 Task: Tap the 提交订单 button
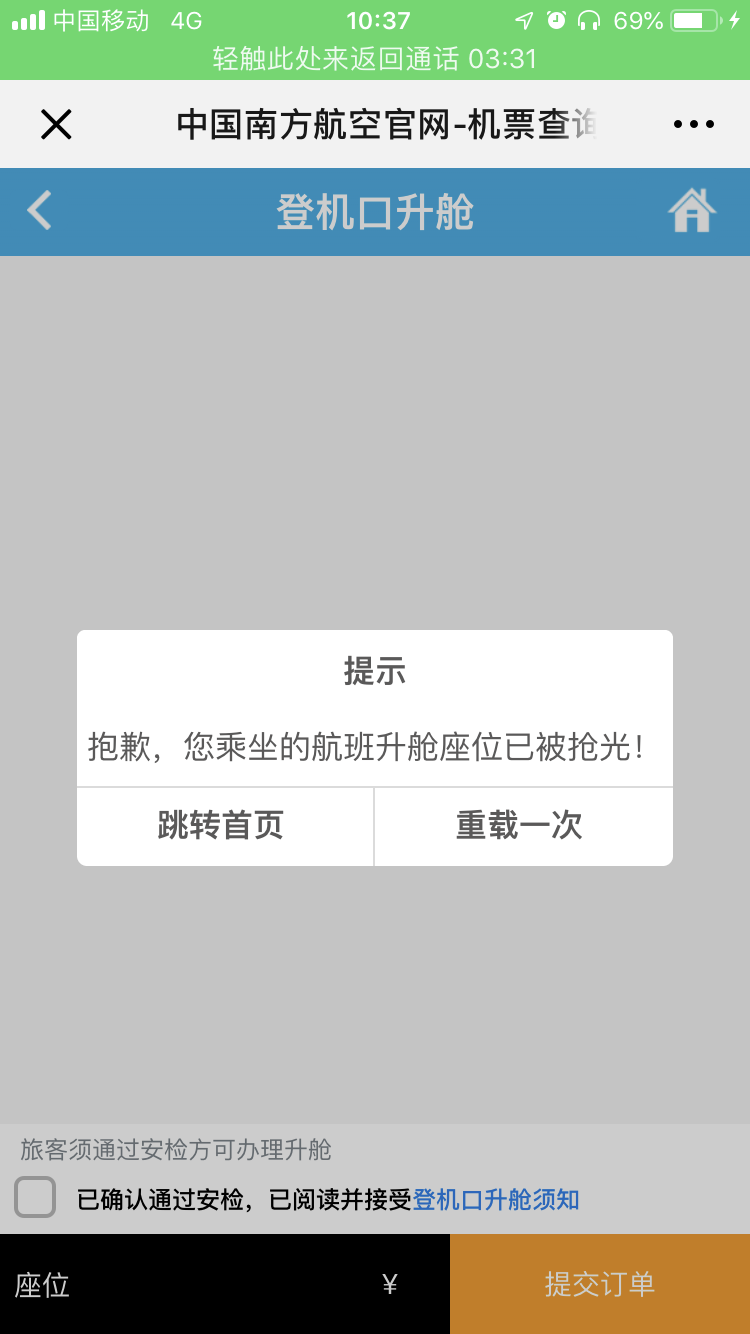click(599, 1284)
